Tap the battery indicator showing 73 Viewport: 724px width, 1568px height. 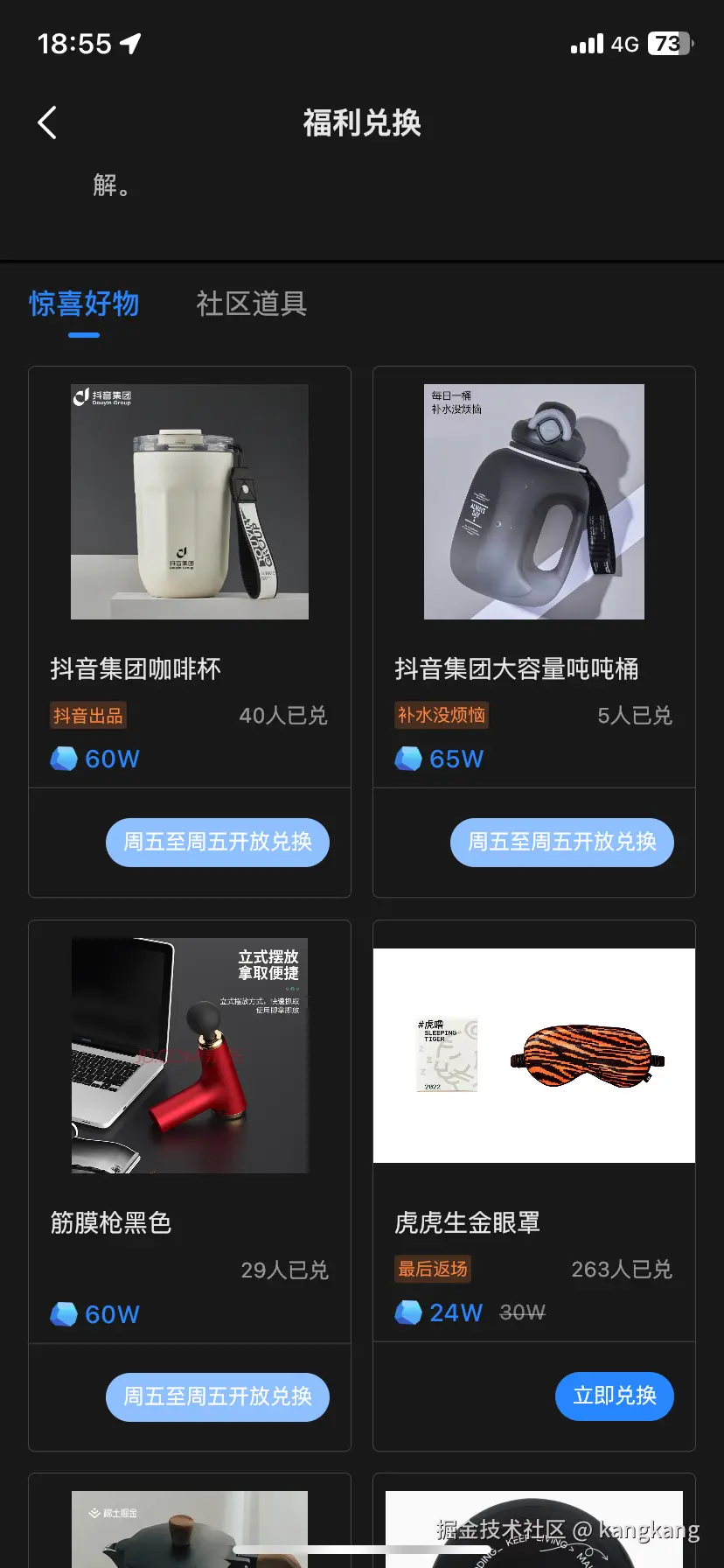pyautogui.click(x=668, y=43)
